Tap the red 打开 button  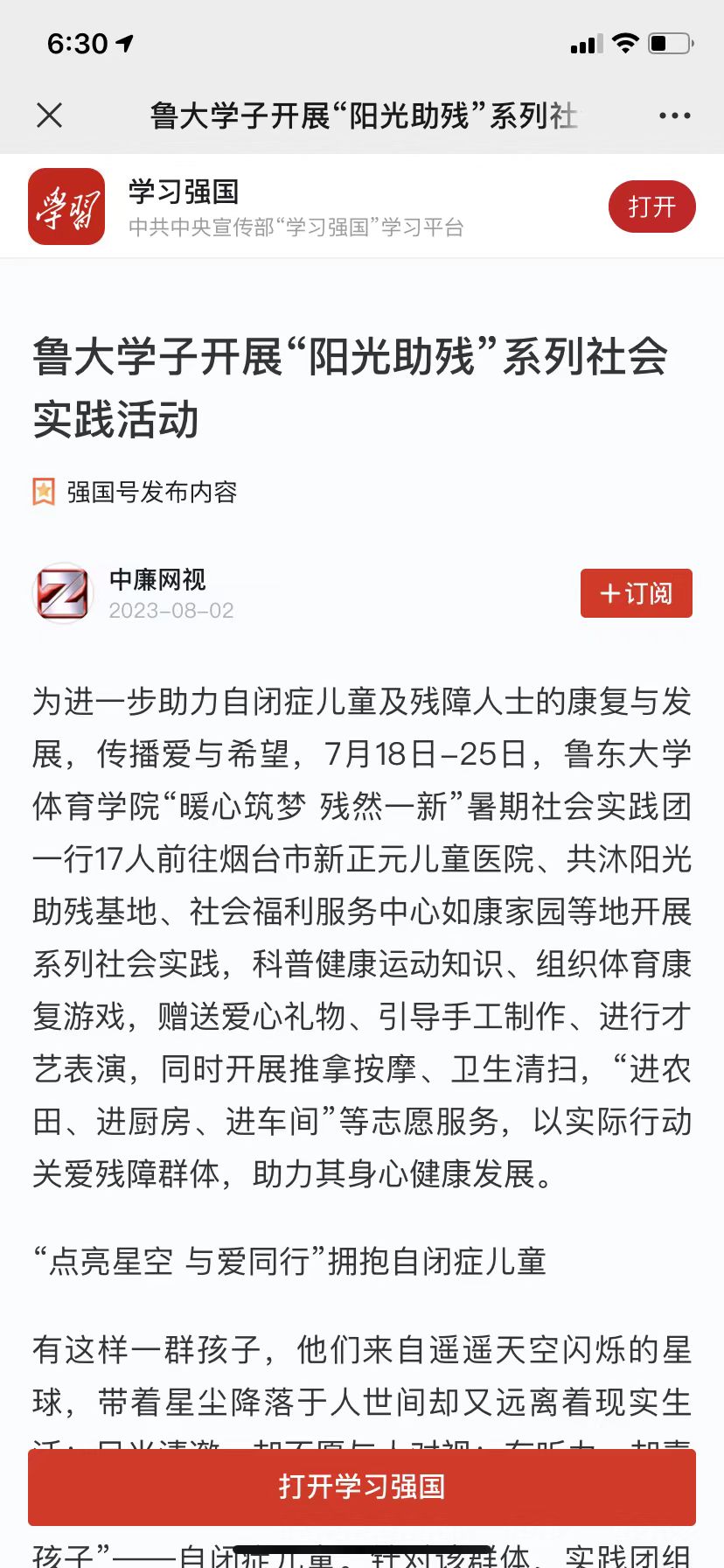tap(651, 206)
